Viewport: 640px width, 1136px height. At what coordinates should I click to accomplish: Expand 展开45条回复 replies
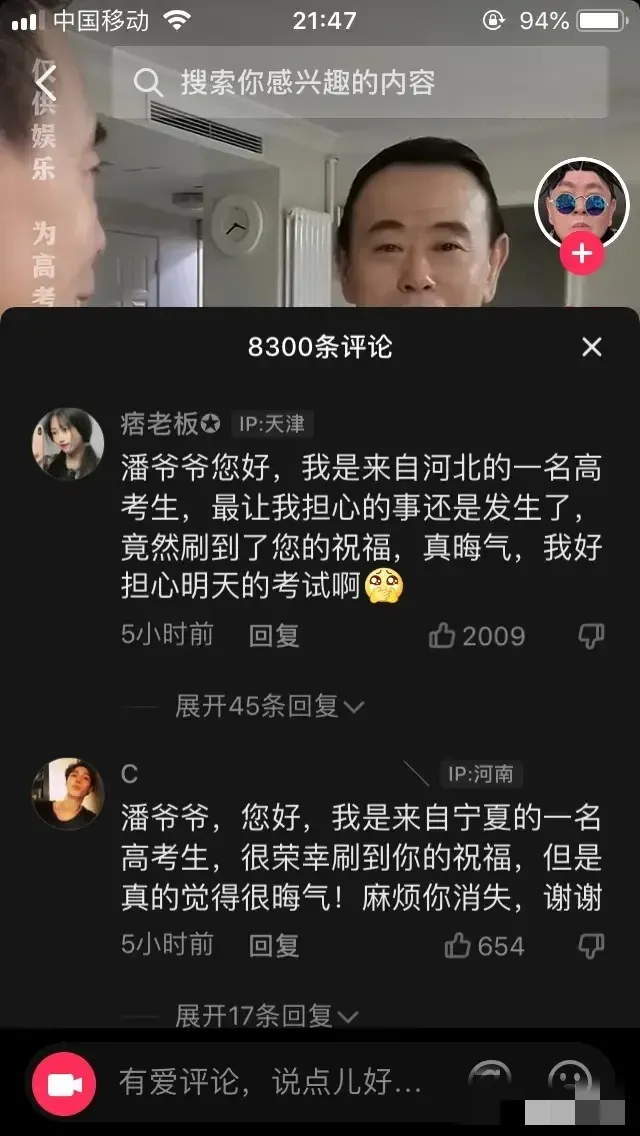[x=268, y=706]
